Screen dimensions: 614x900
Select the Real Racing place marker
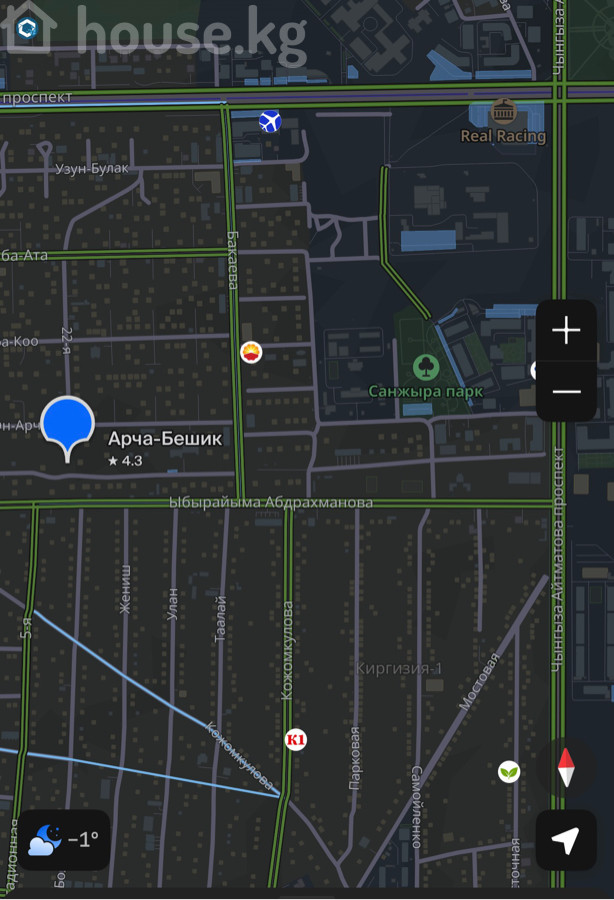[503, 111]
